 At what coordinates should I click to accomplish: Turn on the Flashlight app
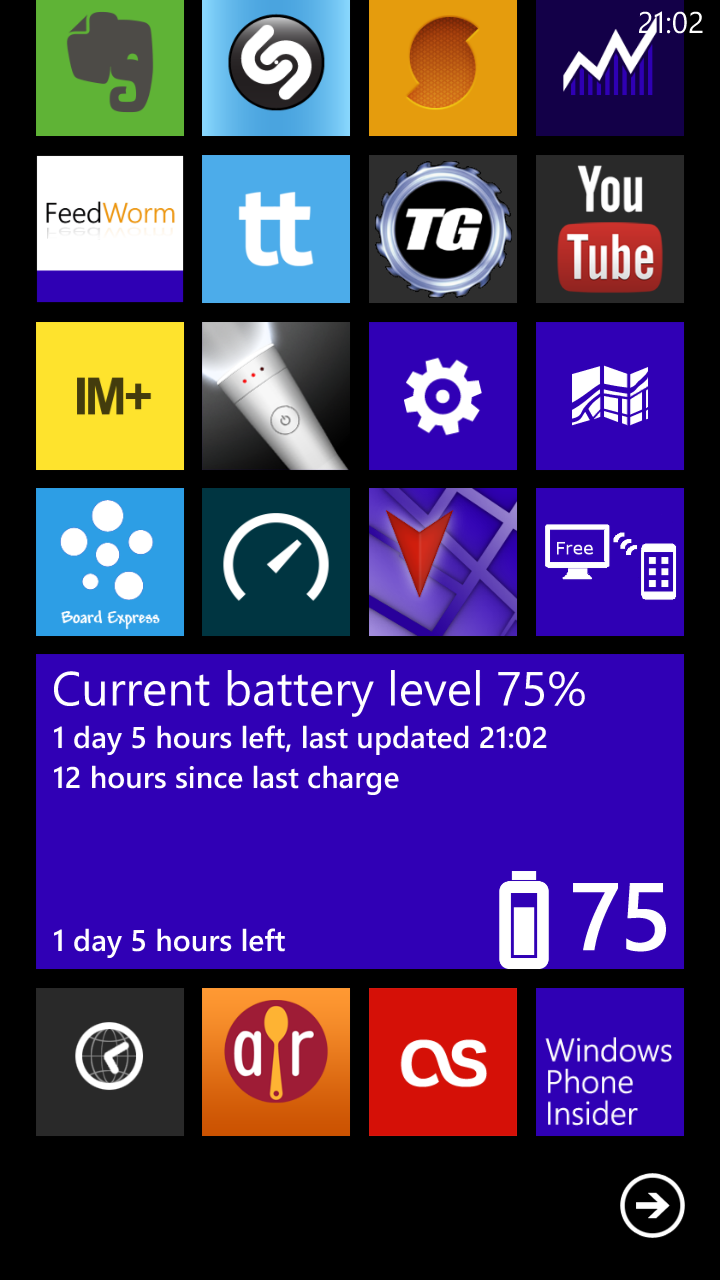click(276, 395)
